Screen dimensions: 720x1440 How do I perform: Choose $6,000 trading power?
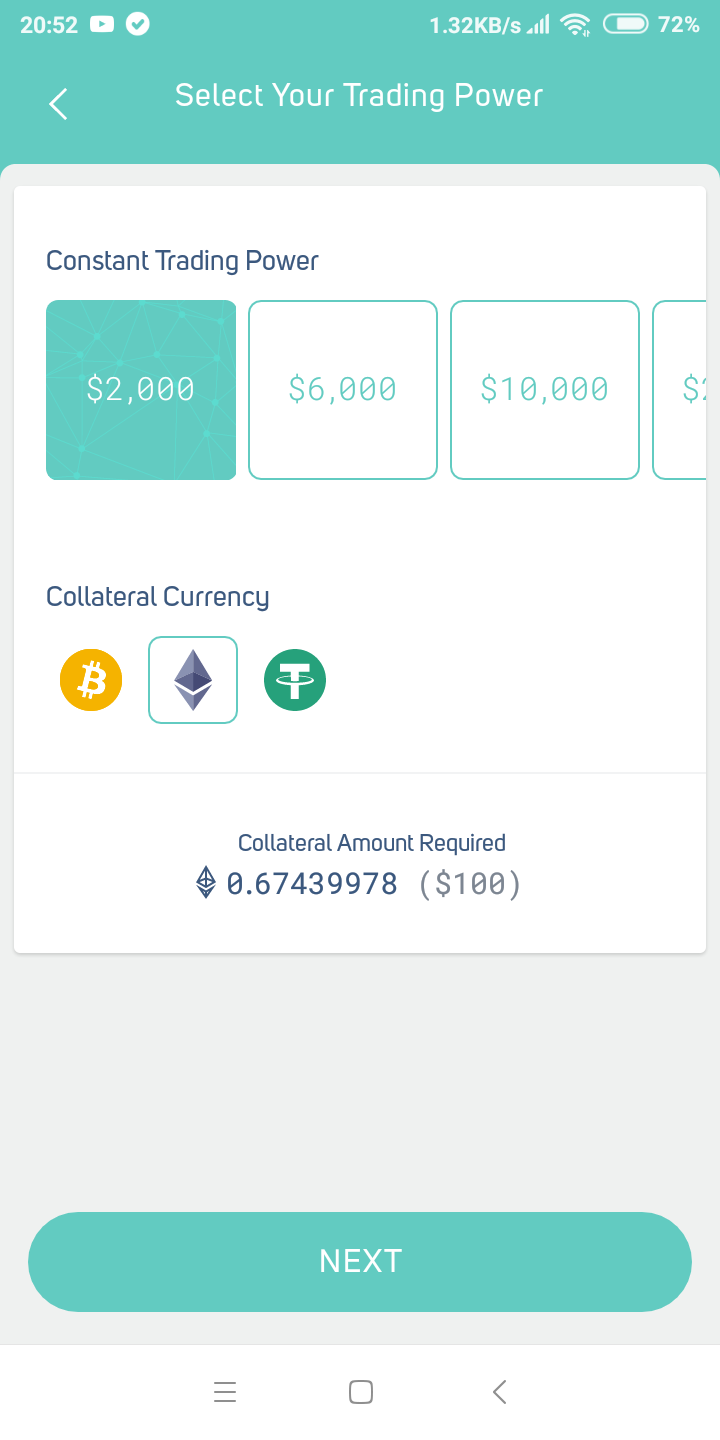tap(343, 390)
